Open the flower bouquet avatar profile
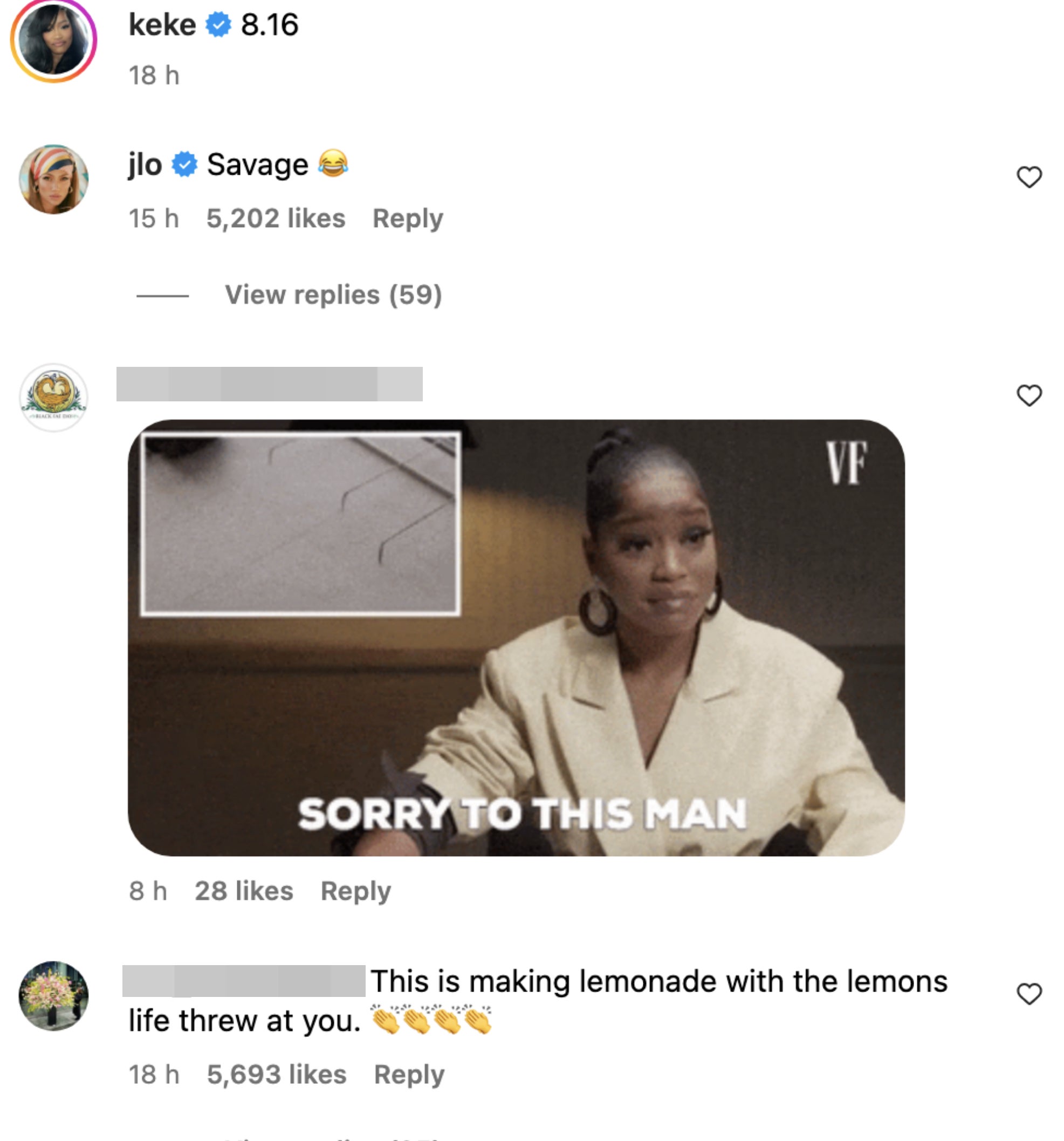The width and height of the screenshot is (1064, 1141). 53,995
